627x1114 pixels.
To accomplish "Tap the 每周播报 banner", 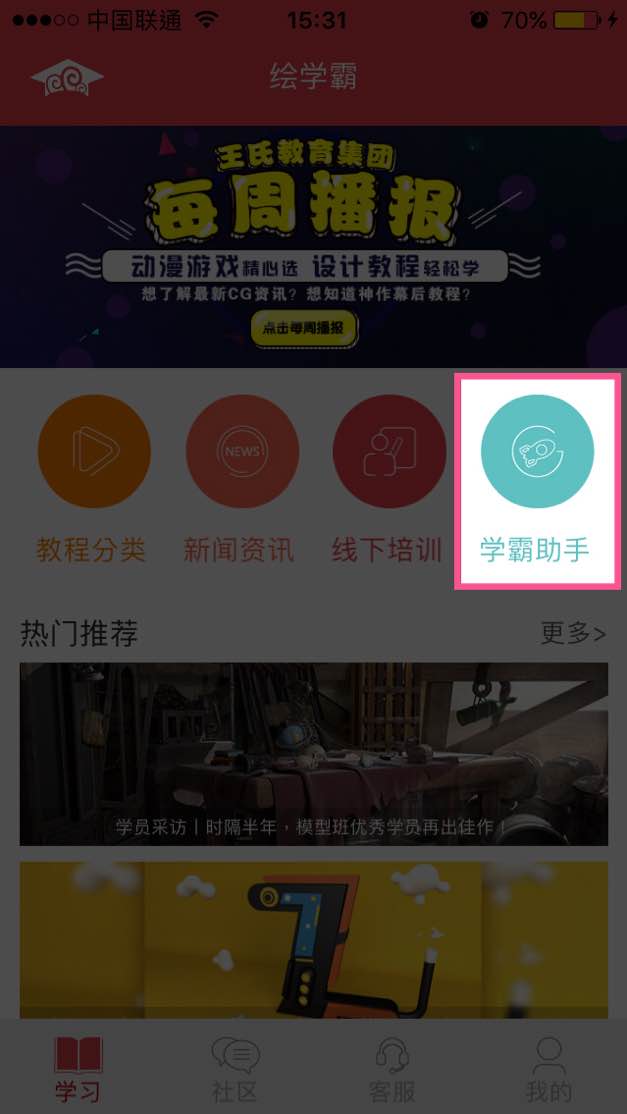I will [x=313, y=247].
